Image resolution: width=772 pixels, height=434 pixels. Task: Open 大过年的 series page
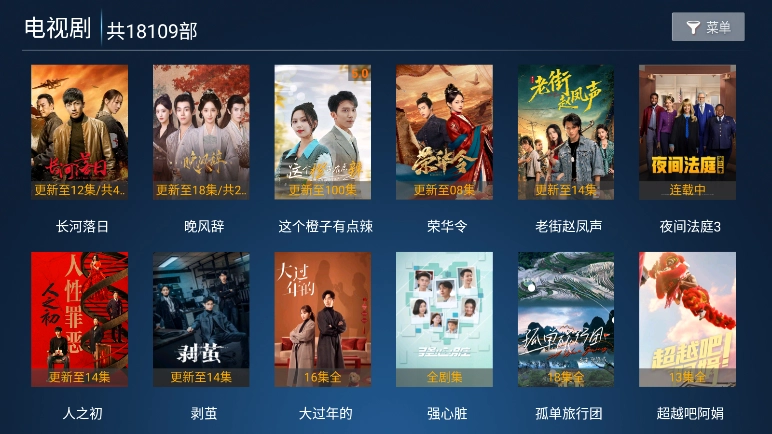(x=323, y=320)
